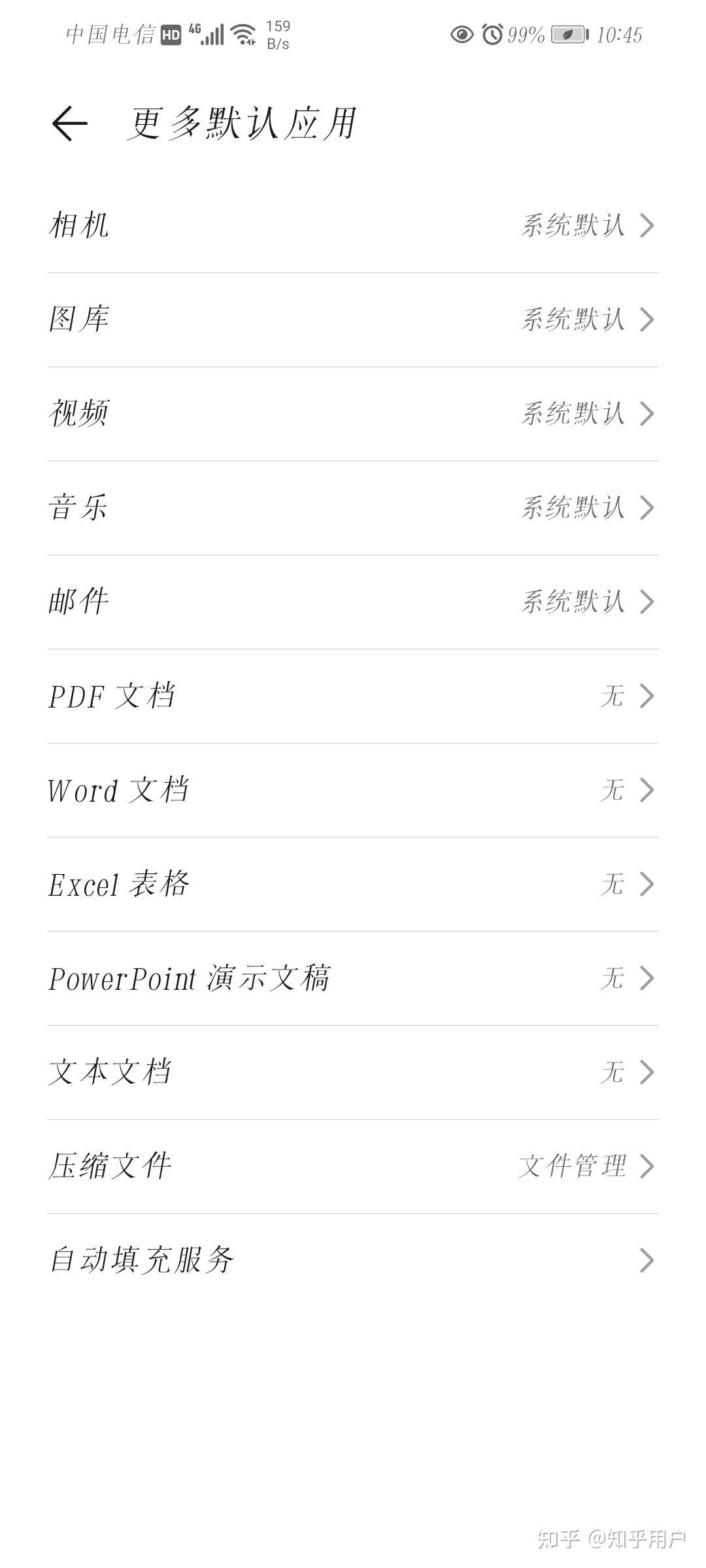
Task: Open Word 文档 default app setting
Action: click(353, 790)
